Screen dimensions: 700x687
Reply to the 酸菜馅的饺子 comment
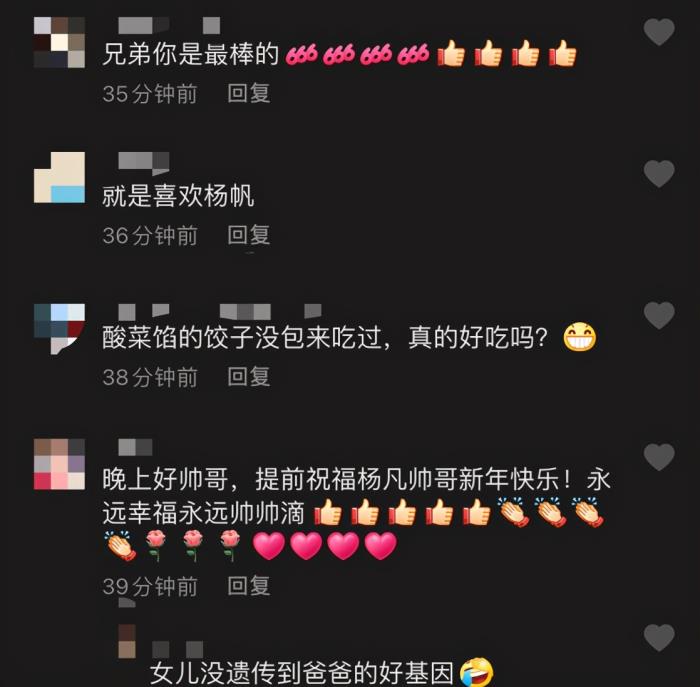click(x=249, y=377)
